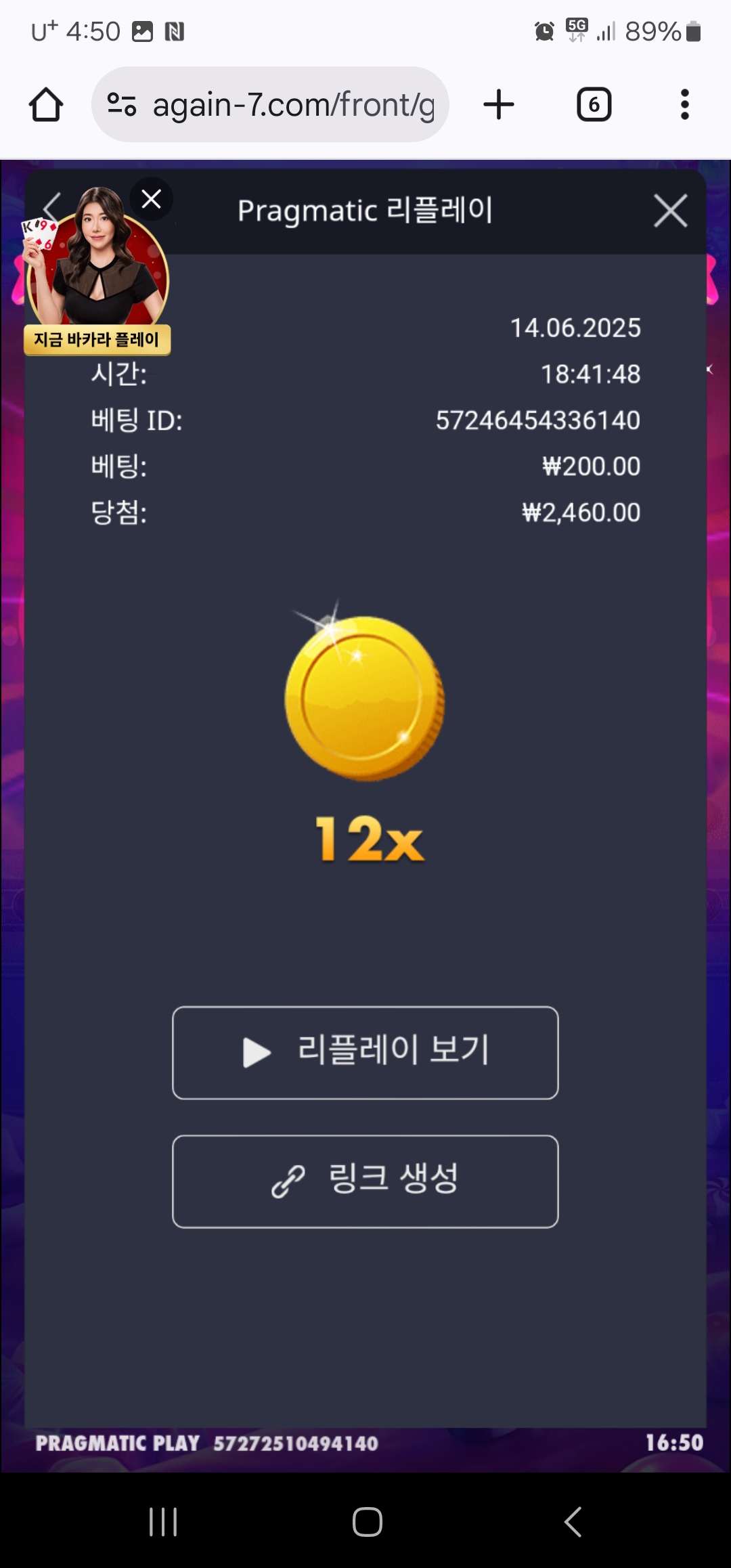Open the browser home page

click(46, 105)
